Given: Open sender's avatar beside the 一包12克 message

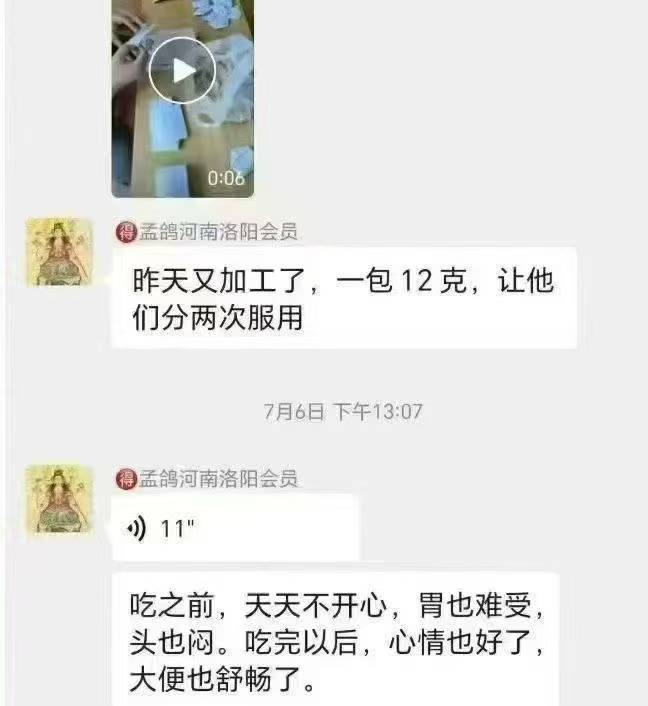Looking at the screenshot, I should tap(59, 252).
